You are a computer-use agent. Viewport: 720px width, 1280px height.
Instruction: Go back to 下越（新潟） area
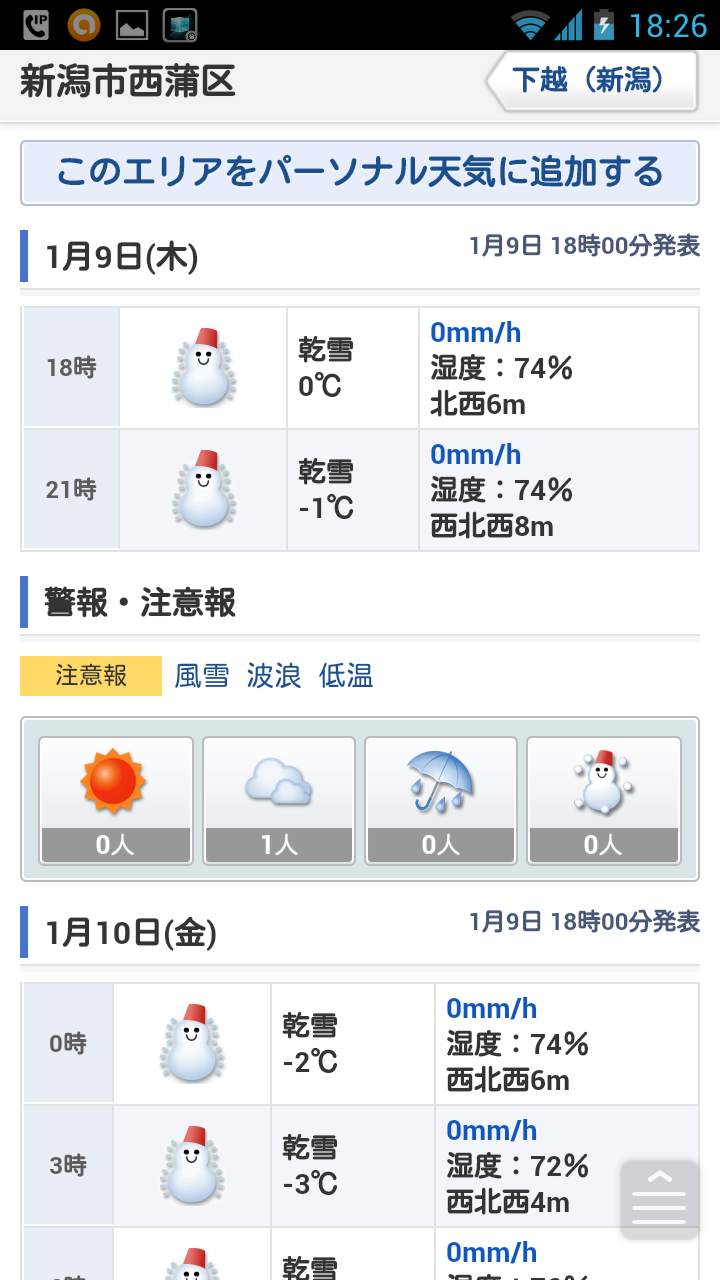pos(592,80)
